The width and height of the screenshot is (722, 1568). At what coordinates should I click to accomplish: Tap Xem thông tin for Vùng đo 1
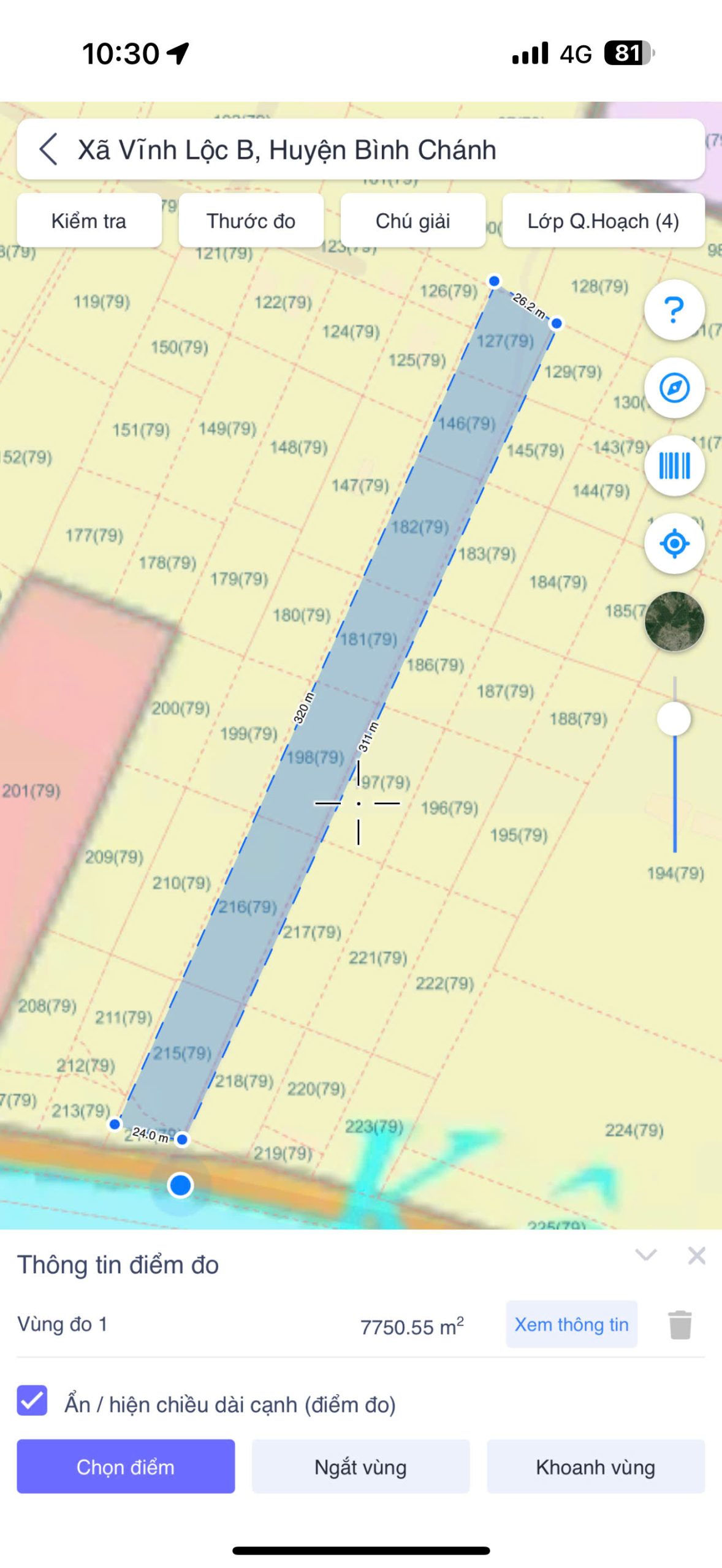tap(571, 1324)
